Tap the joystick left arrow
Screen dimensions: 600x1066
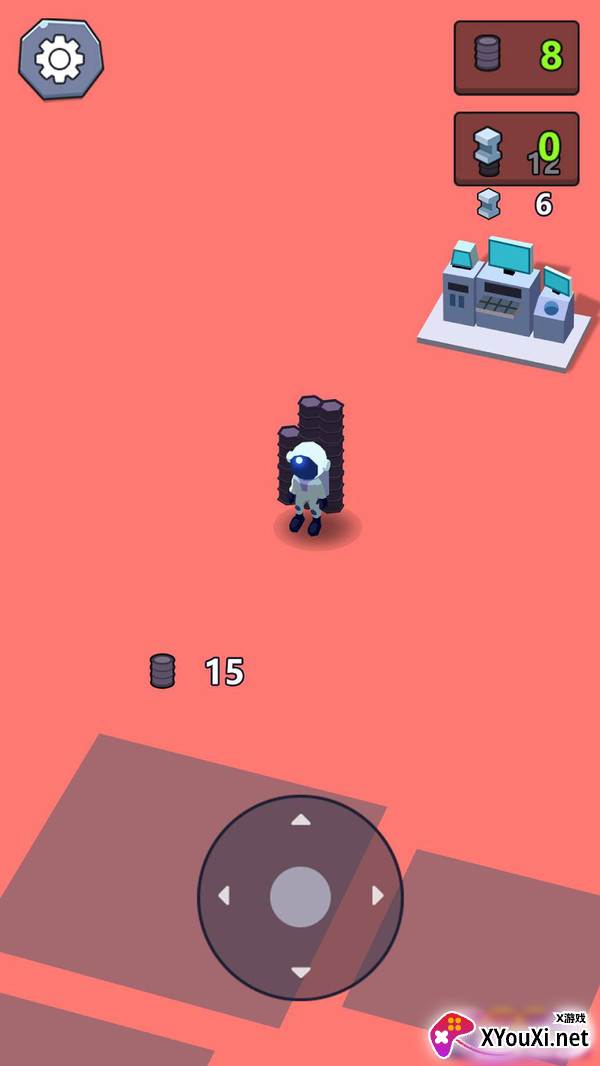[224, 895]
